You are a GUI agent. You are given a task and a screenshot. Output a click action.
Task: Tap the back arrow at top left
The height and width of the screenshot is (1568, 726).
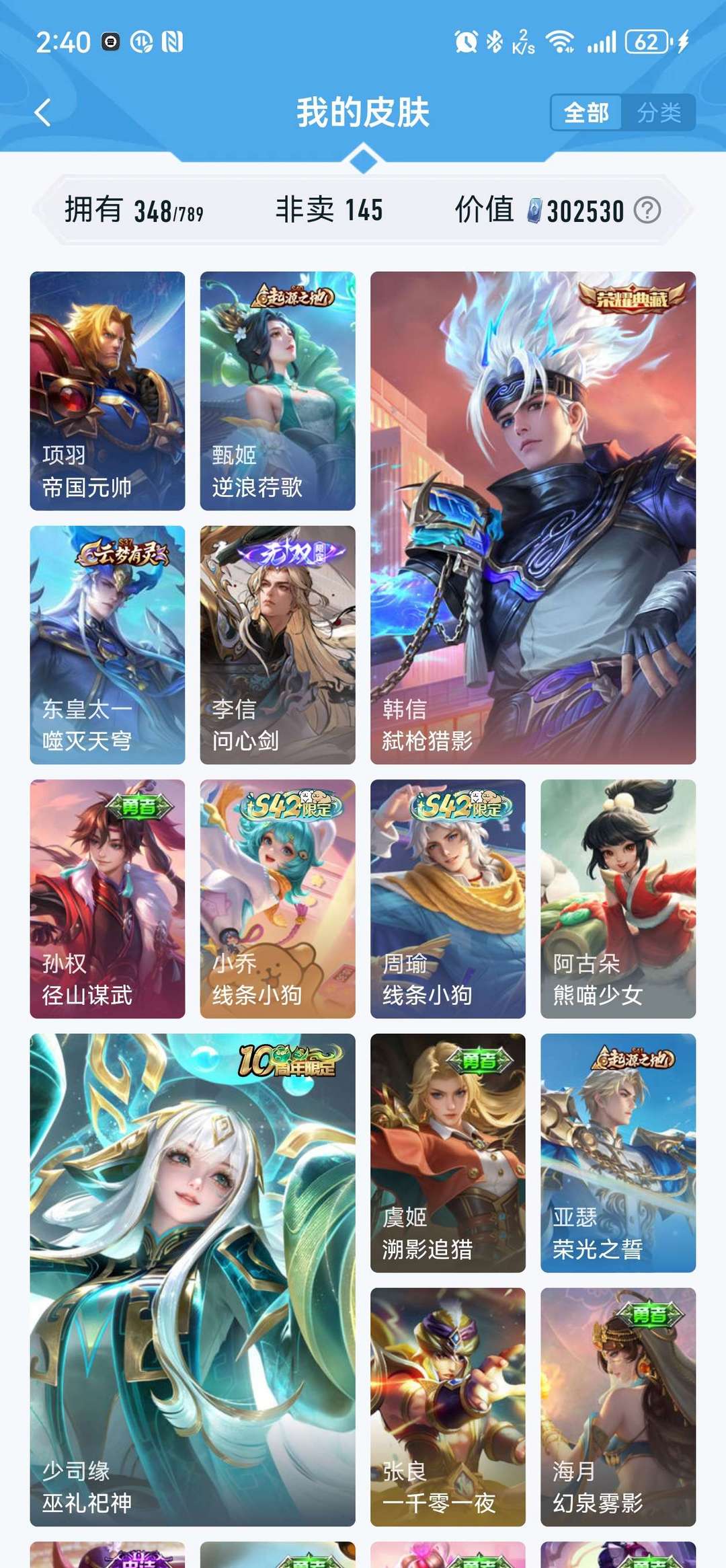(x=42, y=112)
